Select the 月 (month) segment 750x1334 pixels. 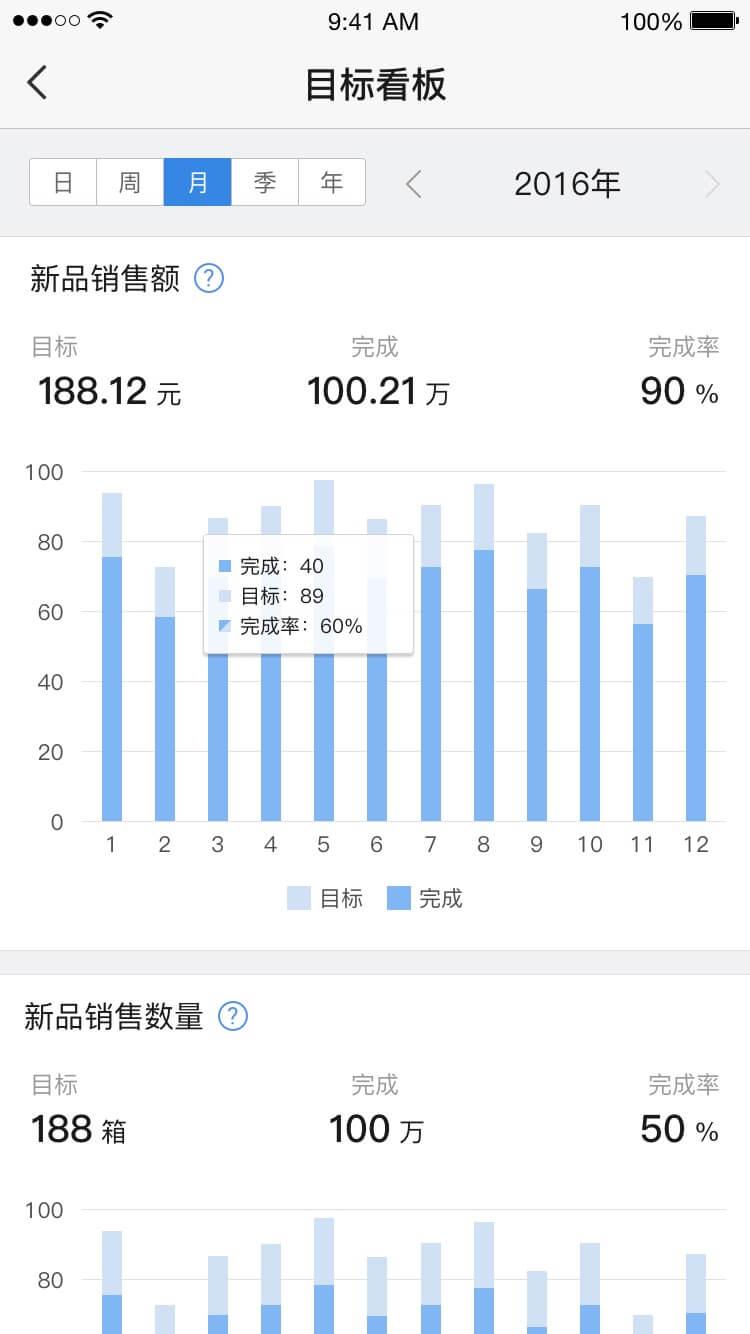click(197, 182)
